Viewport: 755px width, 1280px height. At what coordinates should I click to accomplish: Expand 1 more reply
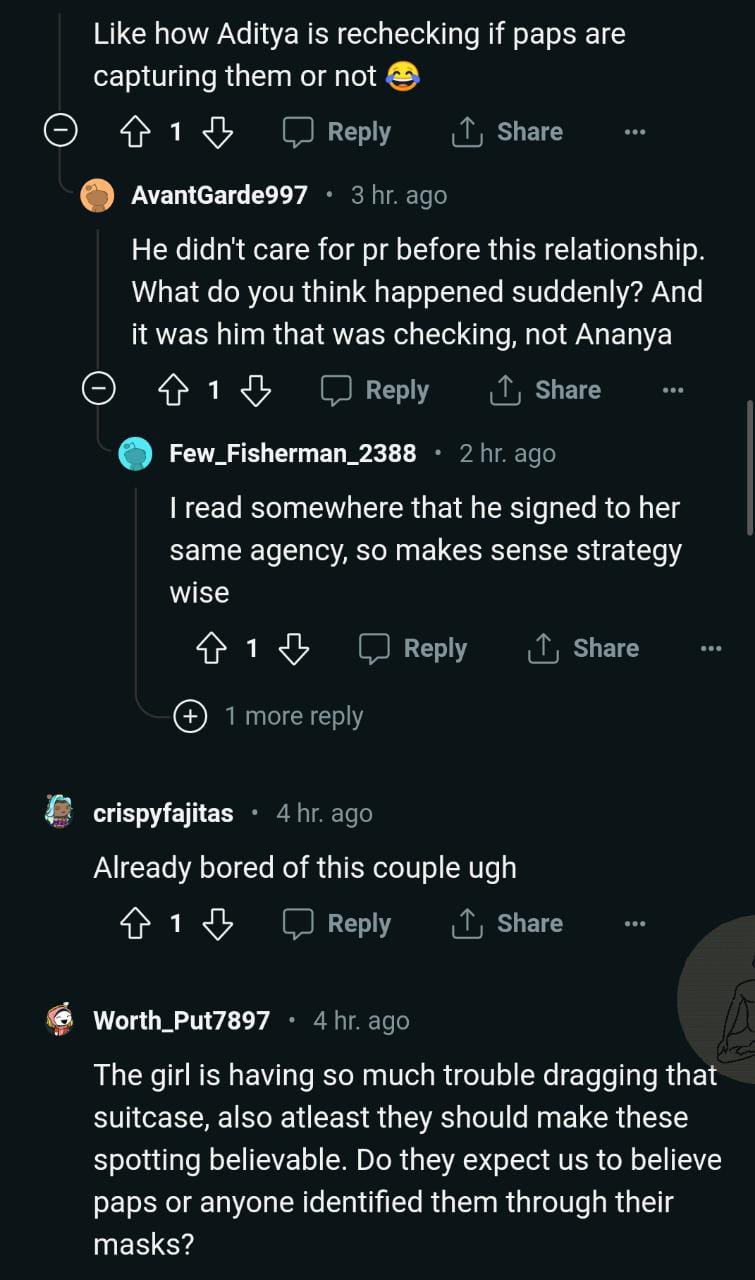coord(270,716)
